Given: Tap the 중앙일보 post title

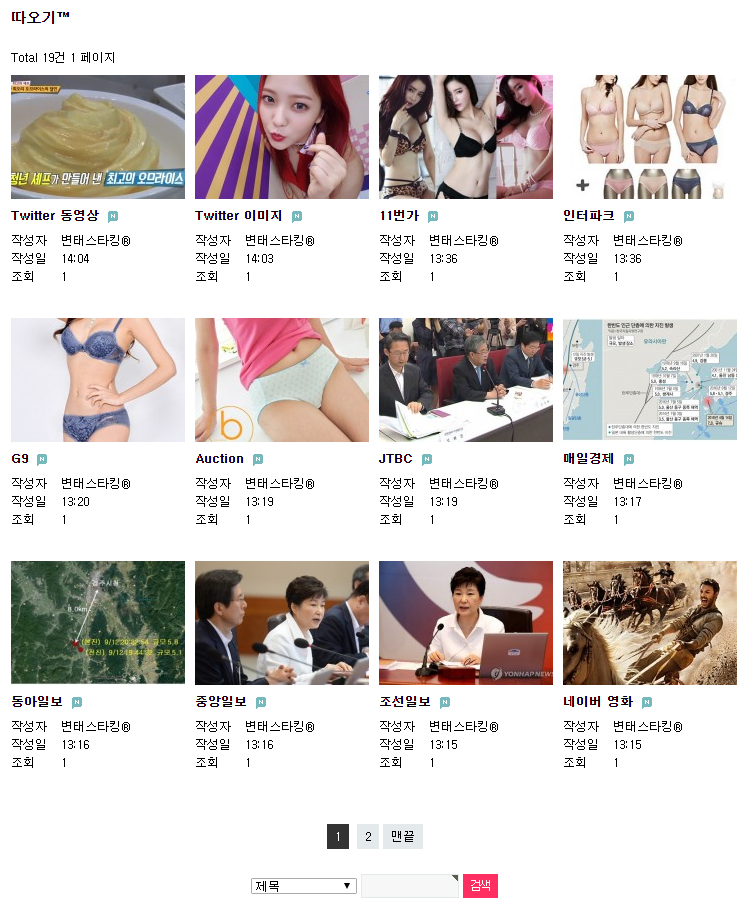Looking at the screenshot, I should (x=221, y=702).
